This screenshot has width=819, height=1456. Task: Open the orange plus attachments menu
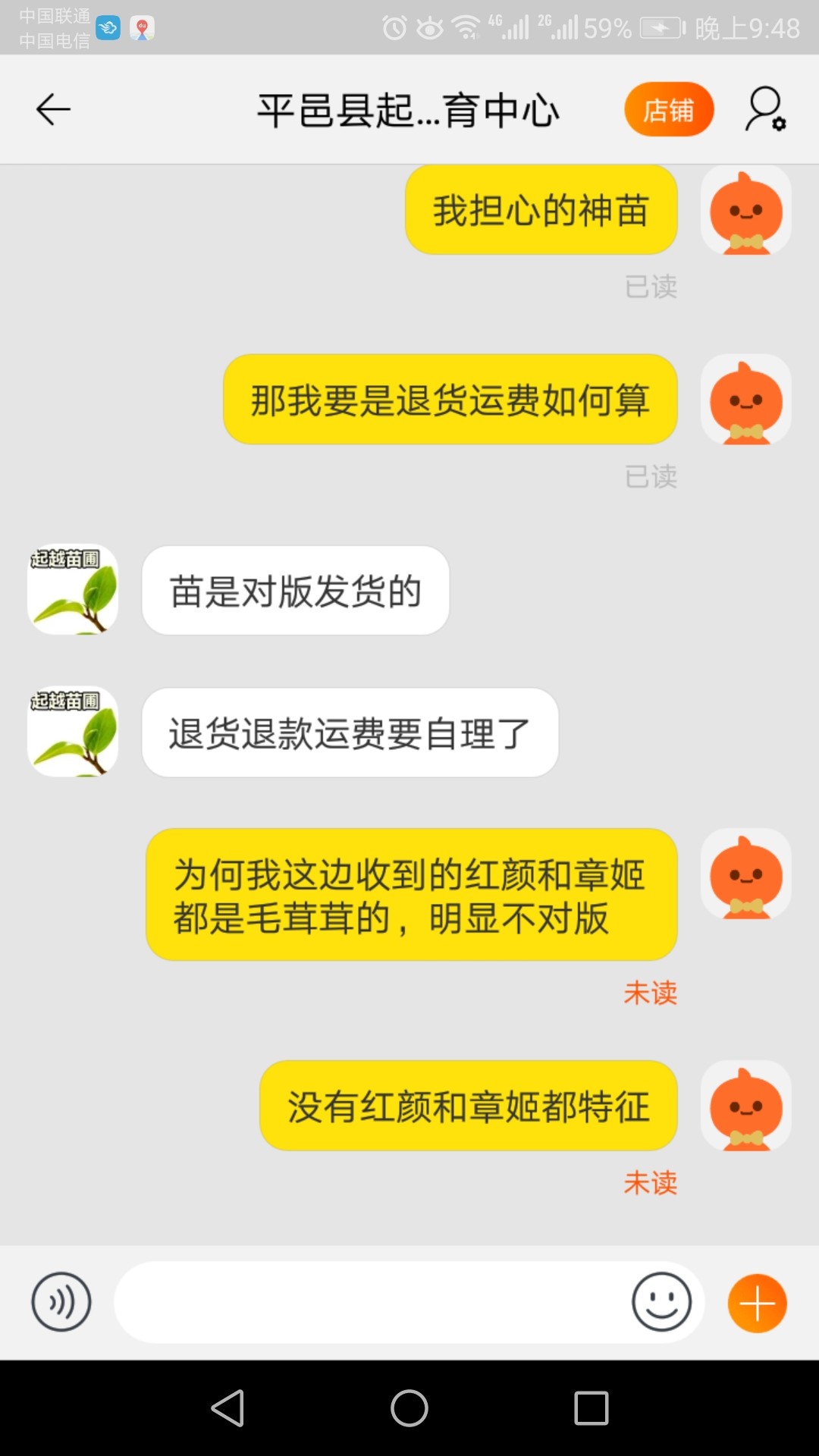[758, 1304]
